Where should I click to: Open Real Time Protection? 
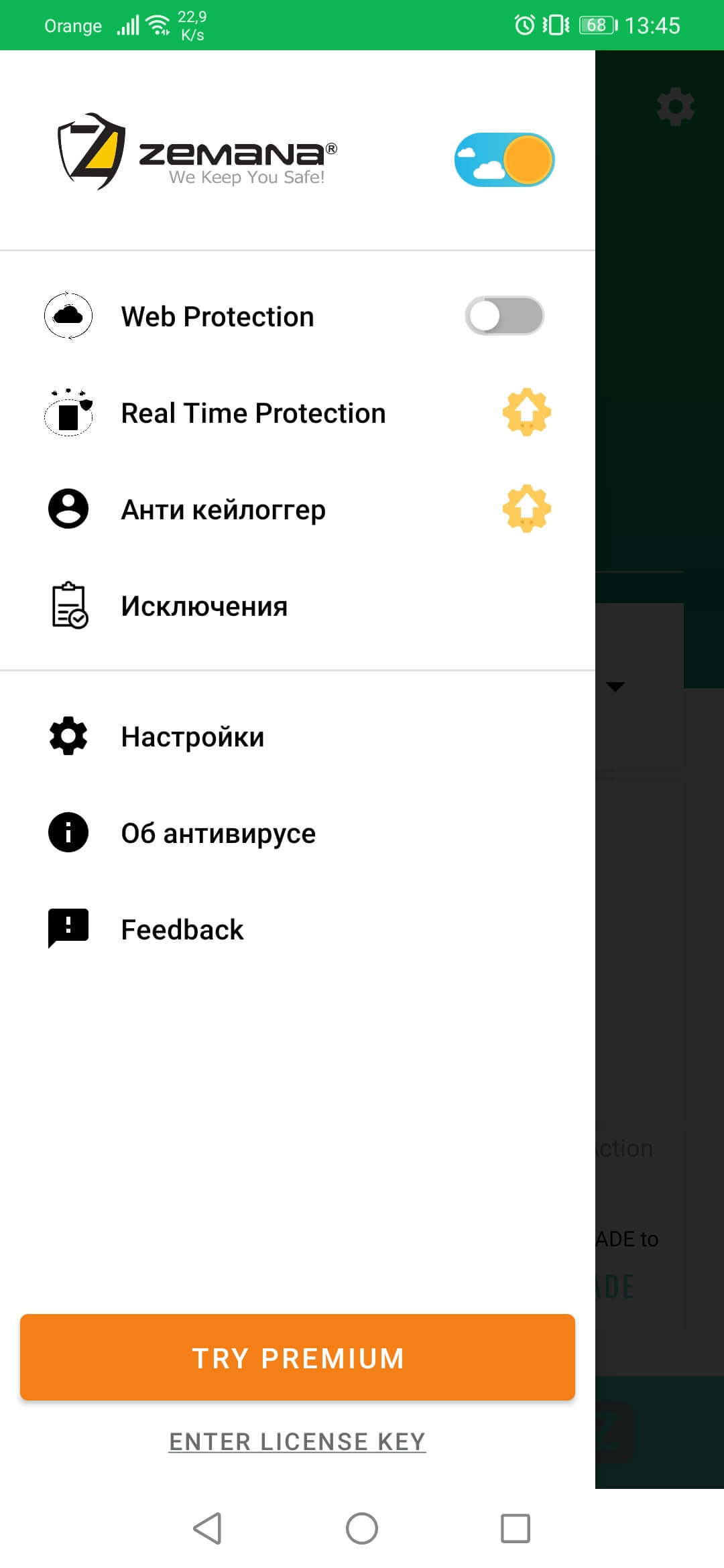coord(253,413)
